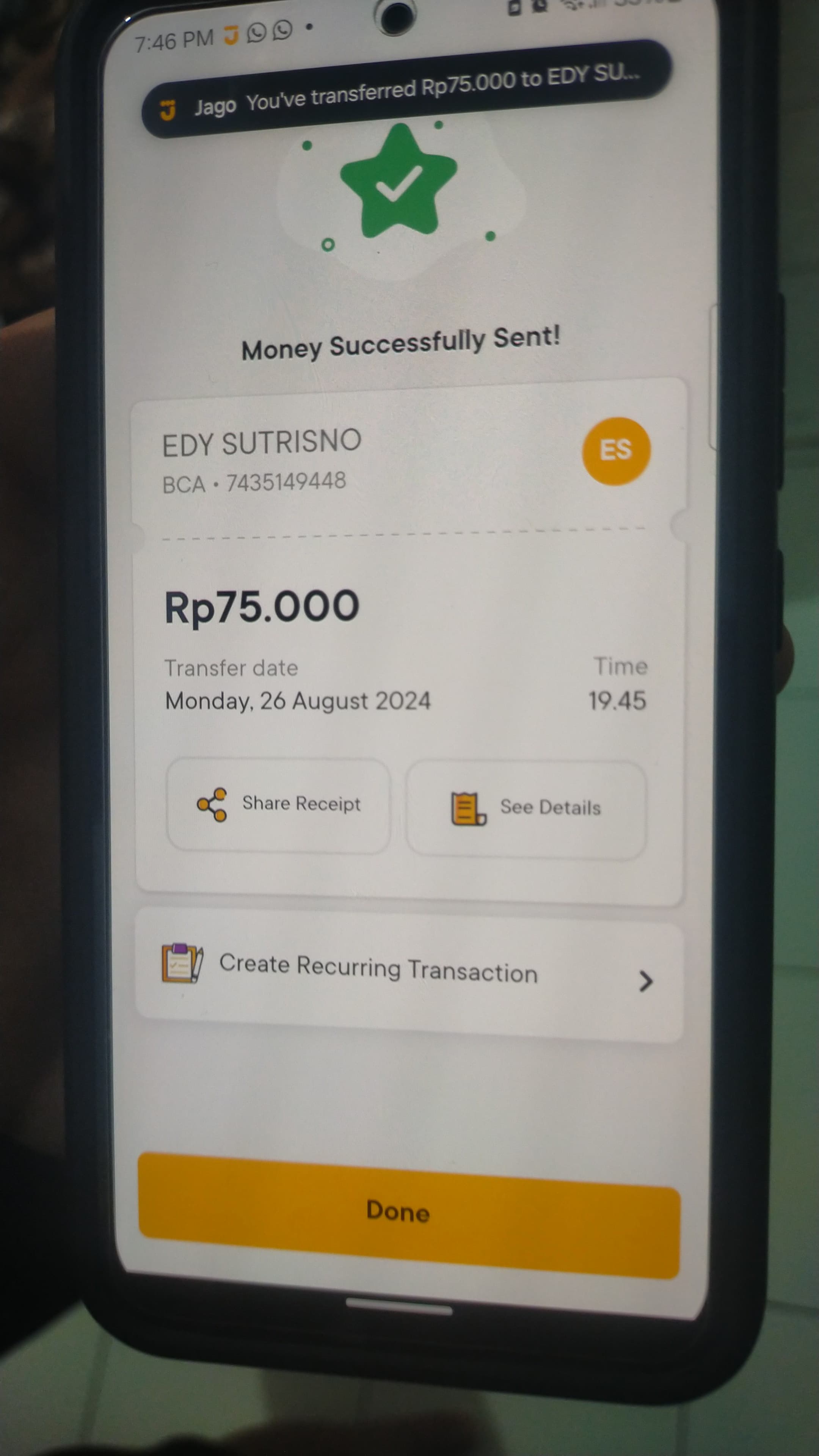Share the transfer receipt

(278, 805)
